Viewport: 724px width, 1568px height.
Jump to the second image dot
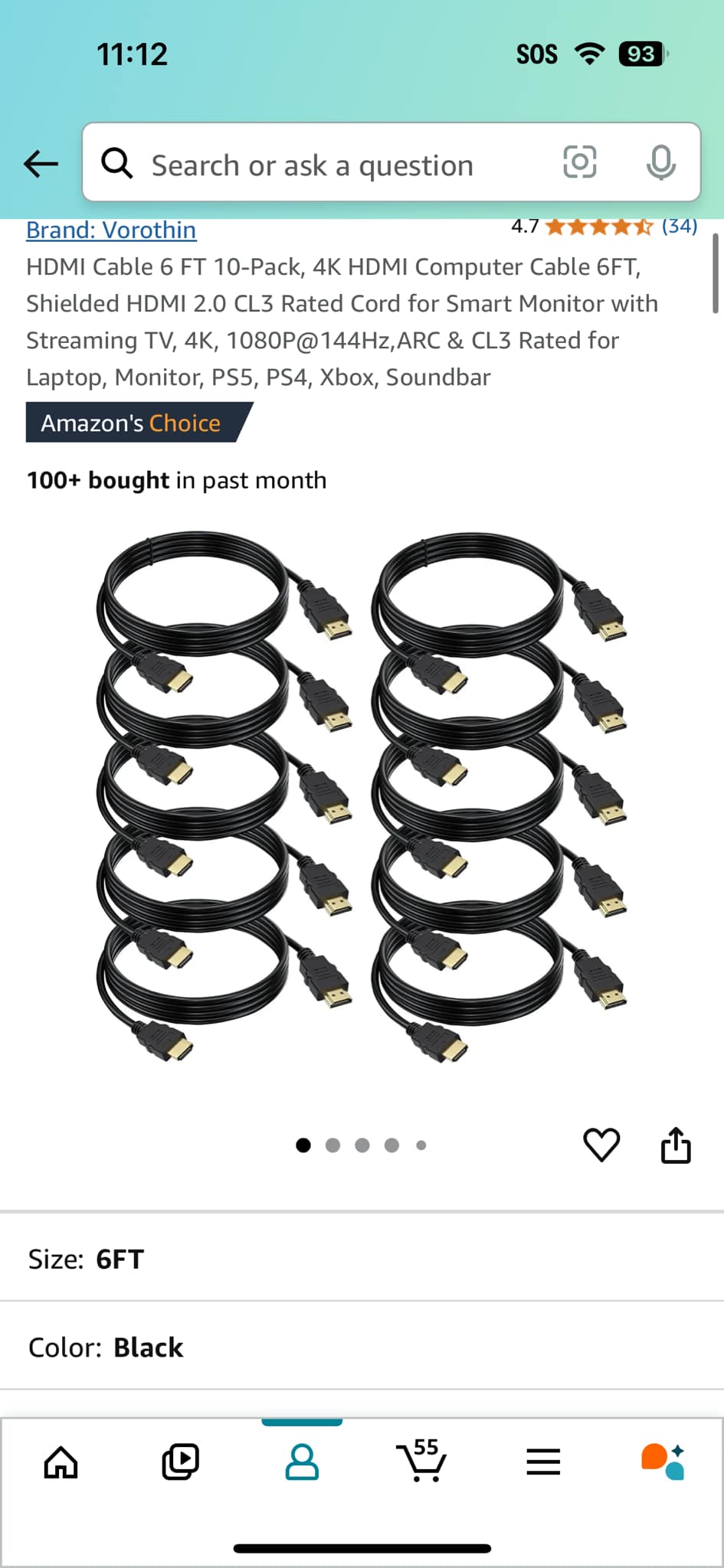[x=333, y=1145]
